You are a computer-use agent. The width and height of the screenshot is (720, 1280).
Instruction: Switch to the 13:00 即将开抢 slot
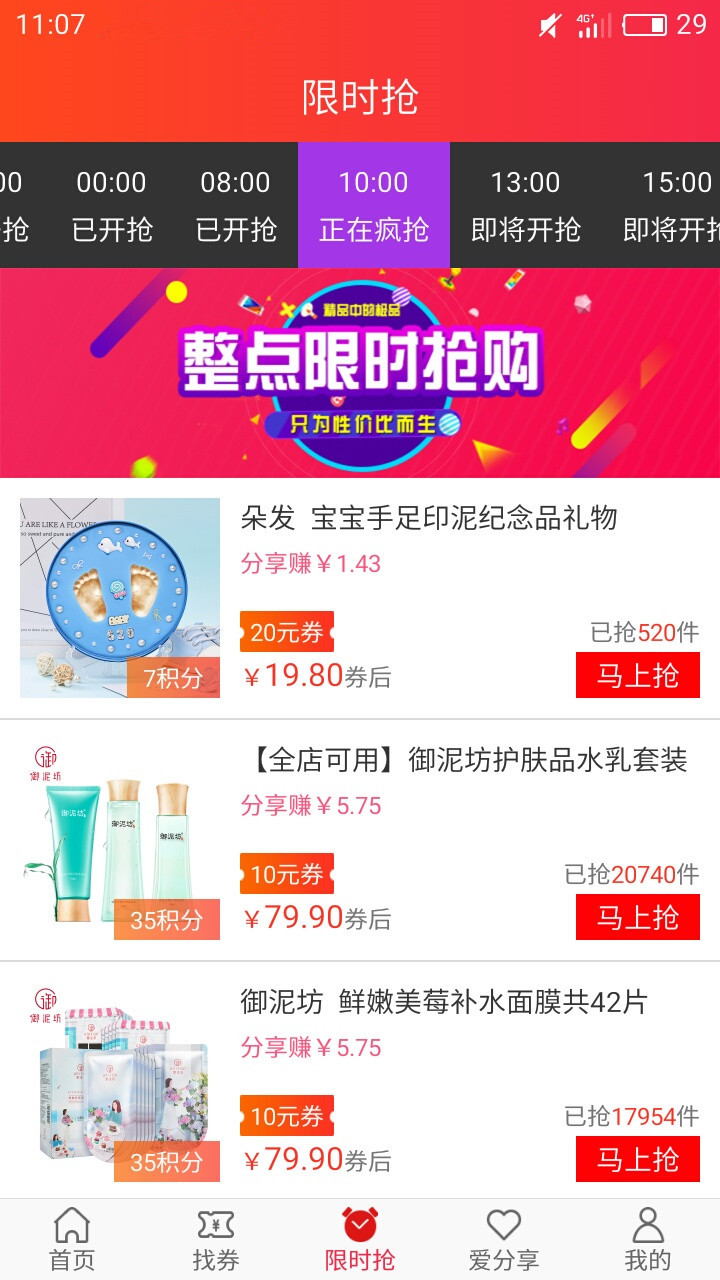pos(525,205)
